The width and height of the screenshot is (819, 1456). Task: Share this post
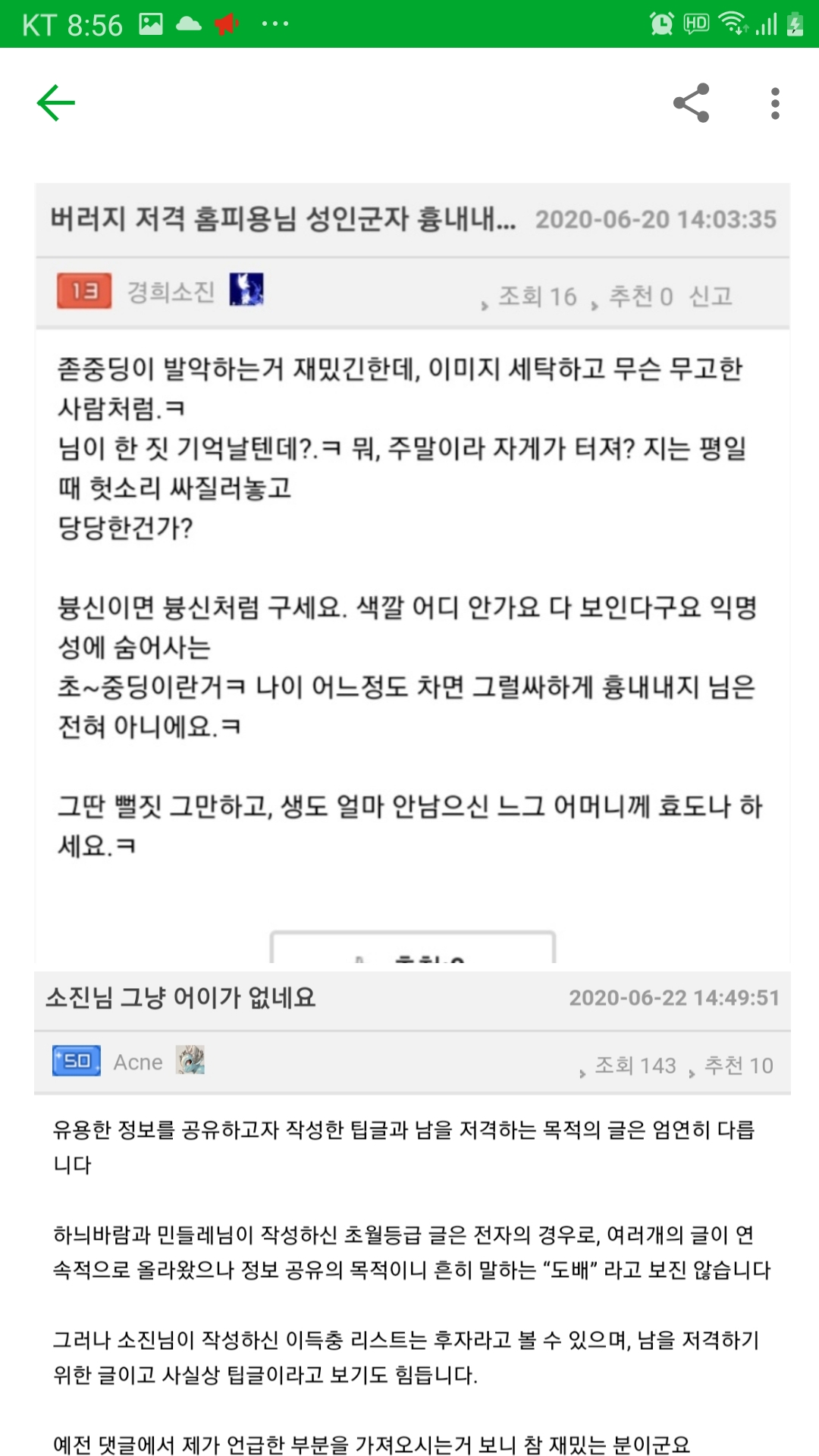[x=692, y=103]
